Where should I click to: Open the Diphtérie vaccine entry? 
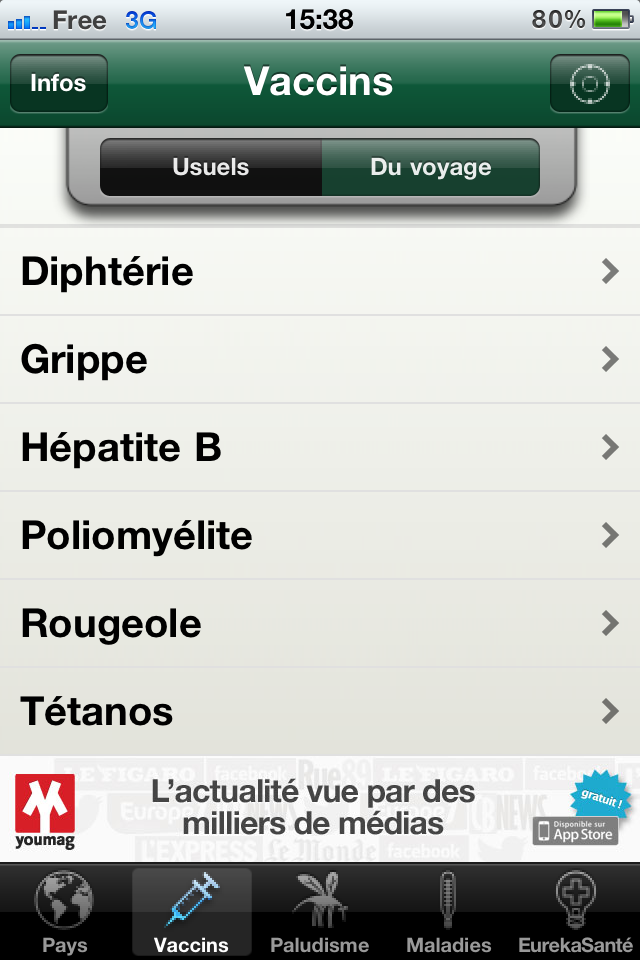point(320,272)
